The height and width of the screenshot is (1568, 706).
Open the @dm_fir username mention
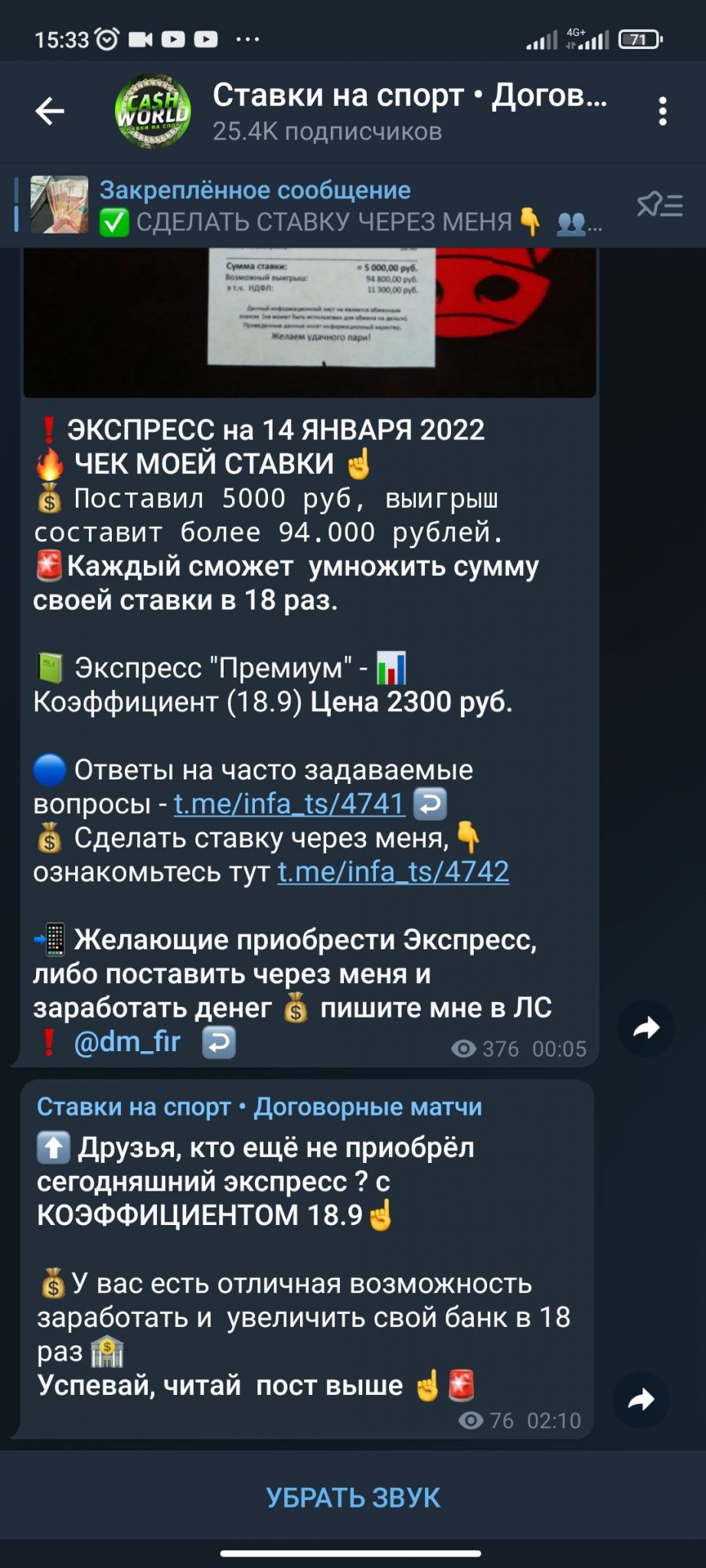[x=127, y=1042]
